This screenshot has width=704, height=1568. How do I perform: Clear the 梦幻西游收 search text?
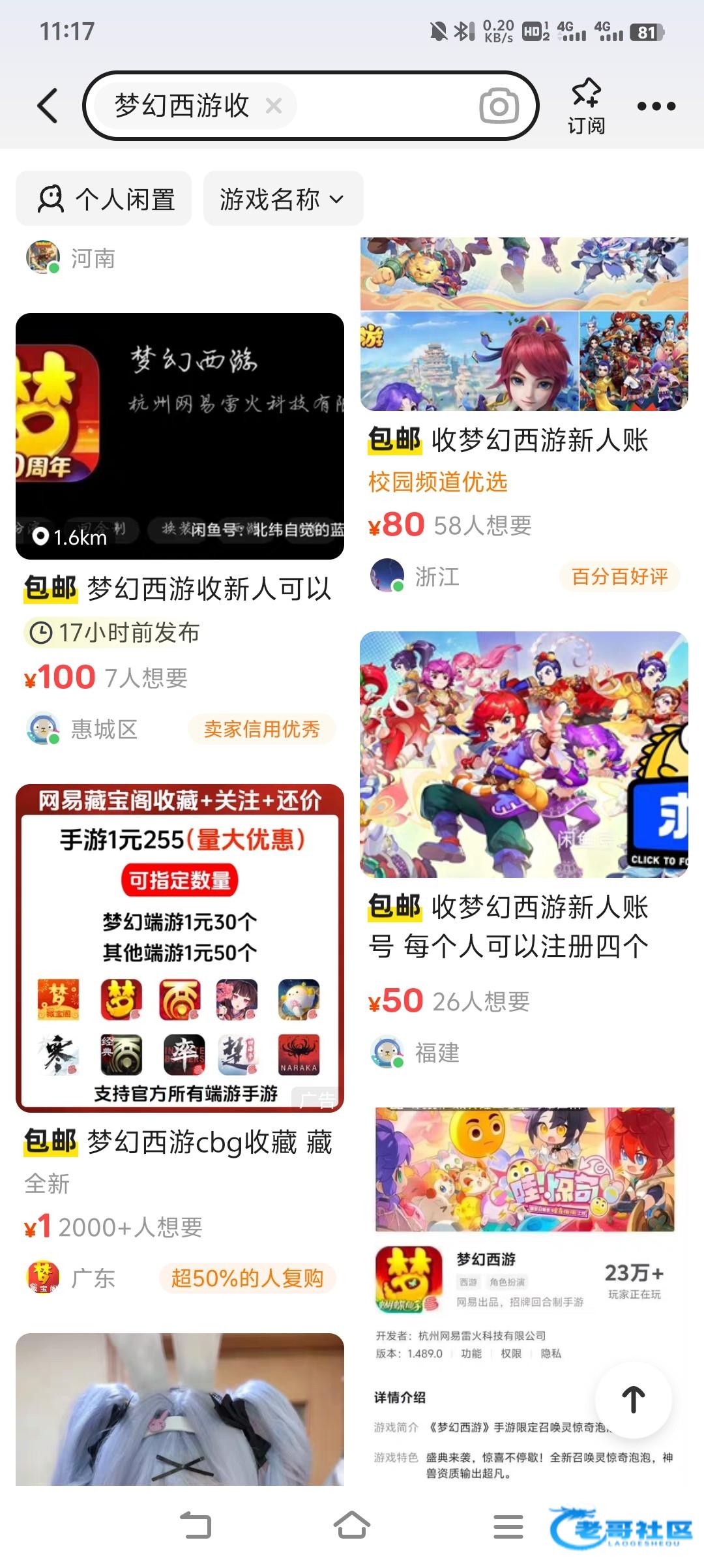click(x=274, y=106)
